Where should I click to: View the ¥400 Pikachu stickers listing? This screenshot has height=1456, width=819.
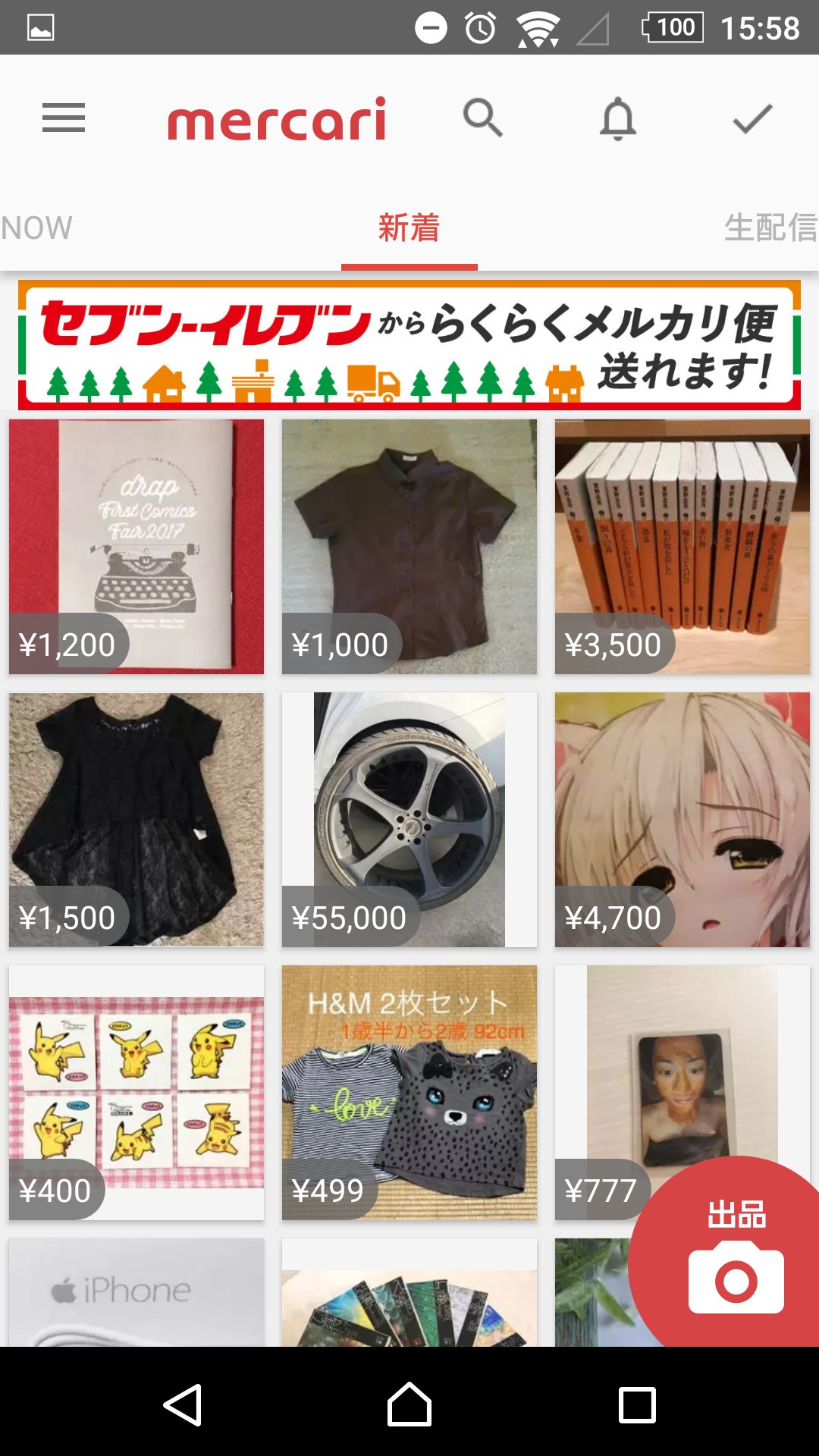(136, 1092)
